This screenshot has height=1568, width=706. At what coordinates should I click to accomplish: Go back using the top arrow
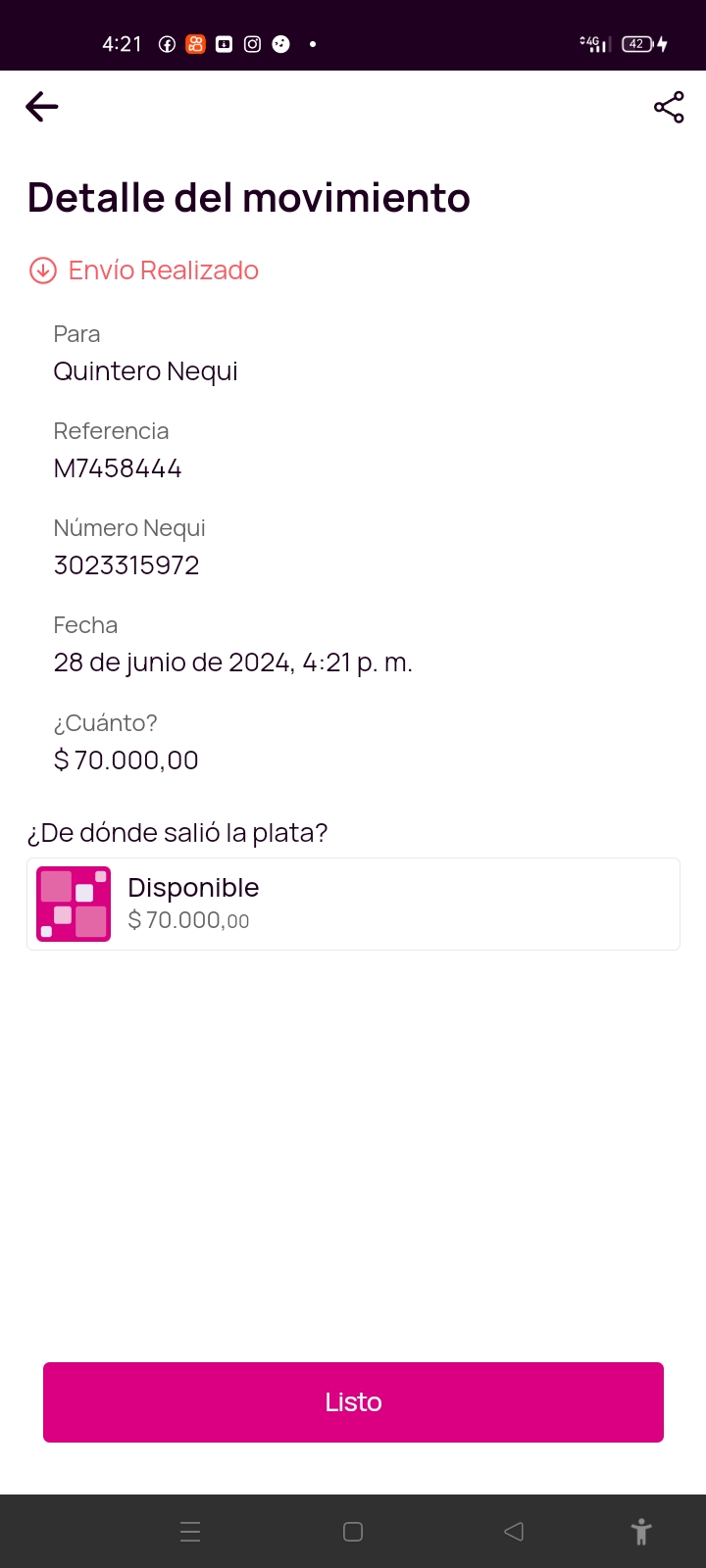coord(42,107)
